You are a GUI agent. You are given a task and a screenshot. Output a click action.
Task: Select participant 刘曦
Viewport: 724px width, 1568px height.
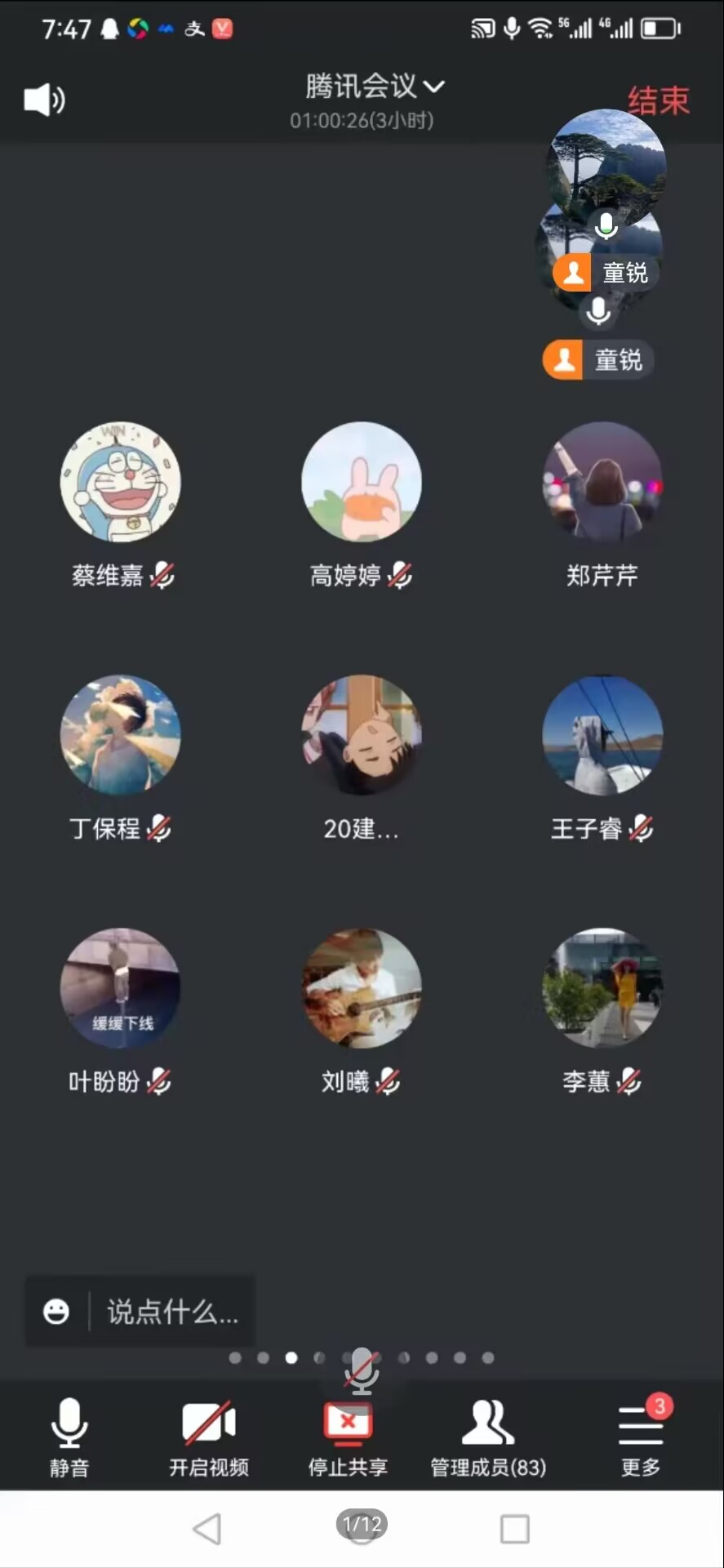pos(362,988)
